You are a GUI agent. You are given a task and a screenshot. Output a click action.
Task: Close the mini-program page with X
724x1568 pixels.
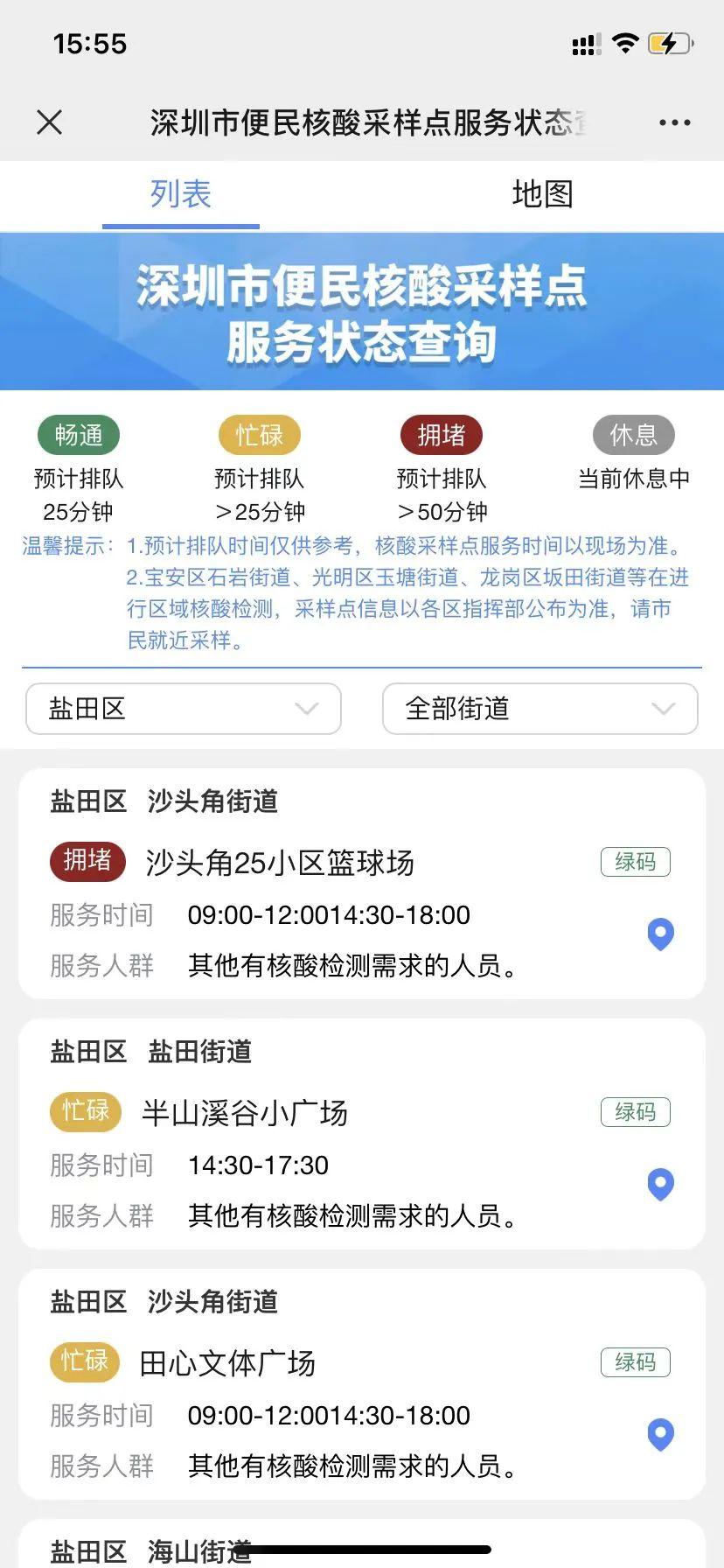[50, 122]
